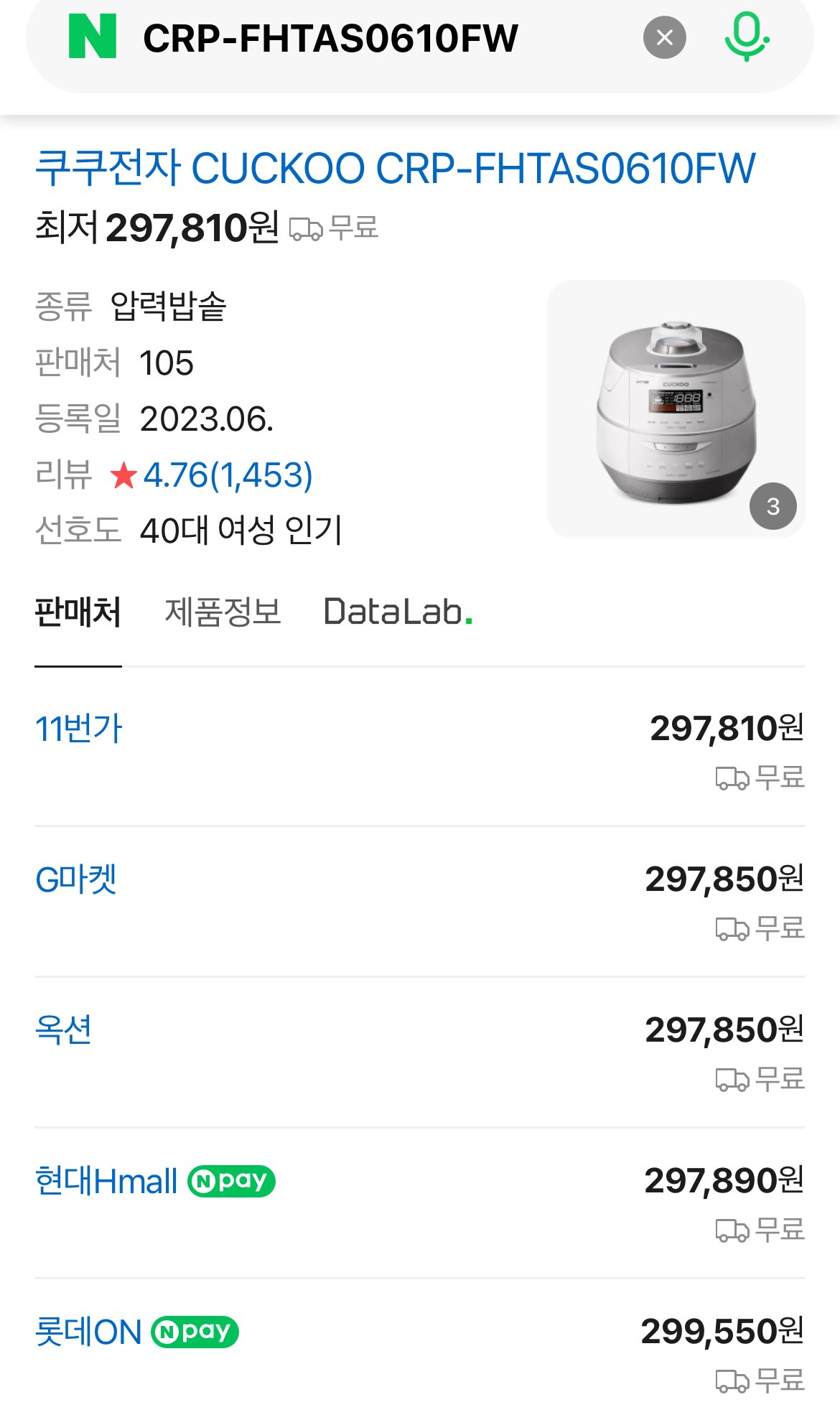Screen dimensions: 840x1420
Task: Switch to the DataLab tab
Action: tap(398, 612)
